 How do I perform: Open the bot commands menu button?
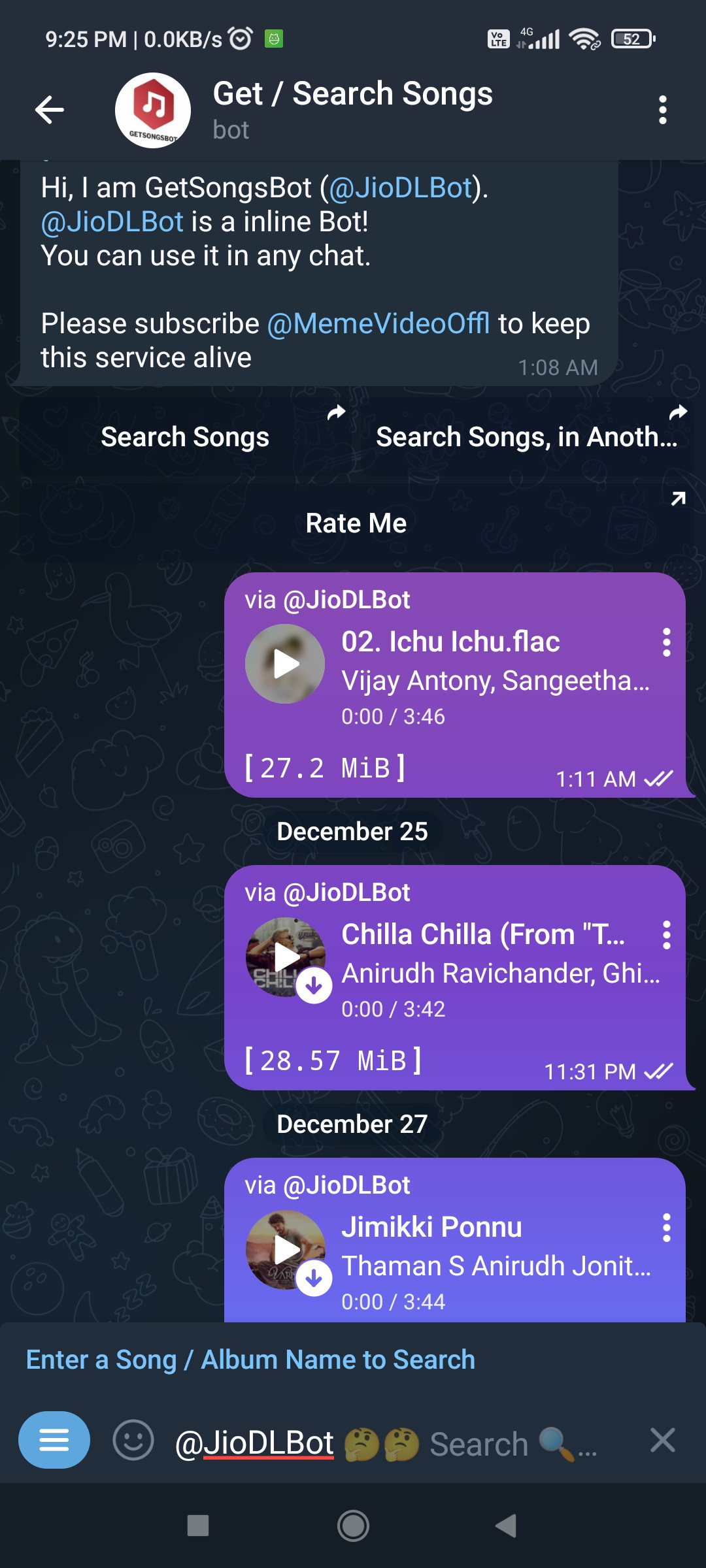(x=54, y=1440)
